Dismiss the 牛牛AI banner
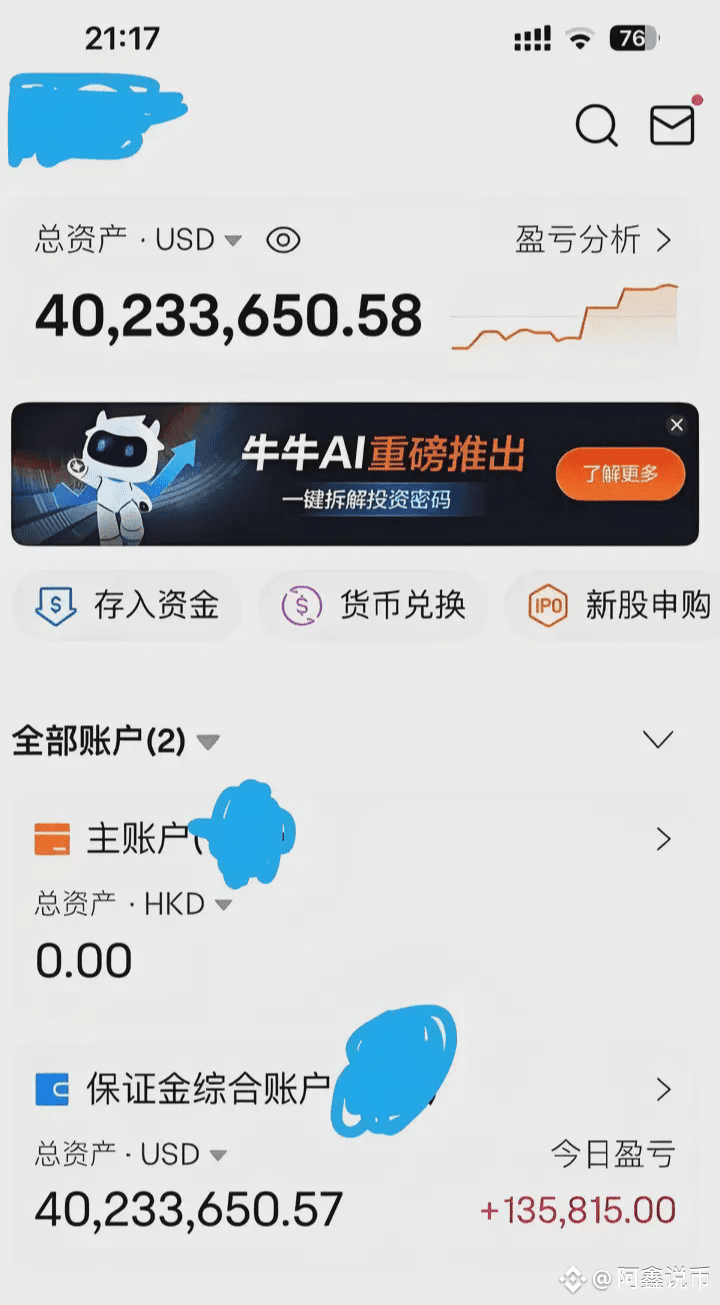 click(677, 425)
